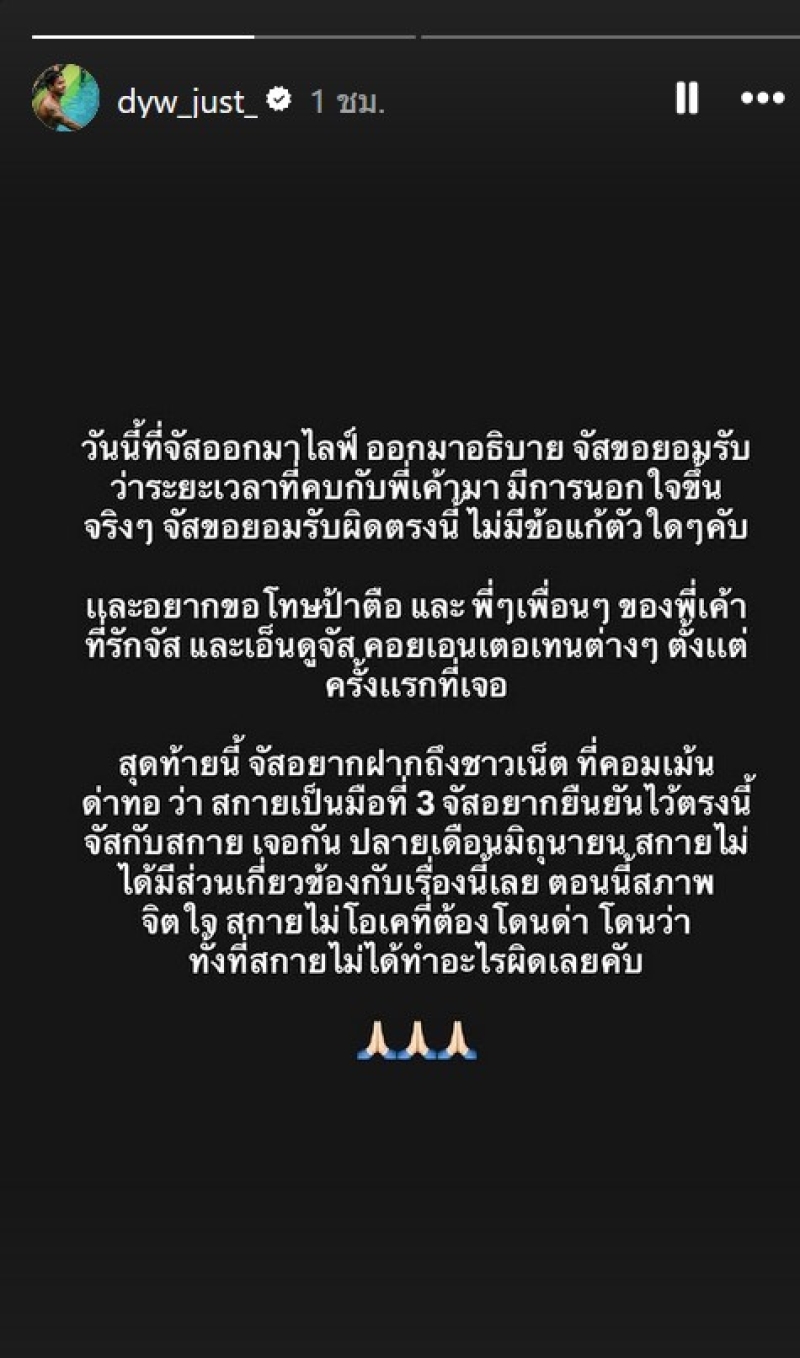Image resolution: width=800 pixels, height=1358 pixels.
Task: Tap the dyw_just_ username
Action: coord(187,101)
